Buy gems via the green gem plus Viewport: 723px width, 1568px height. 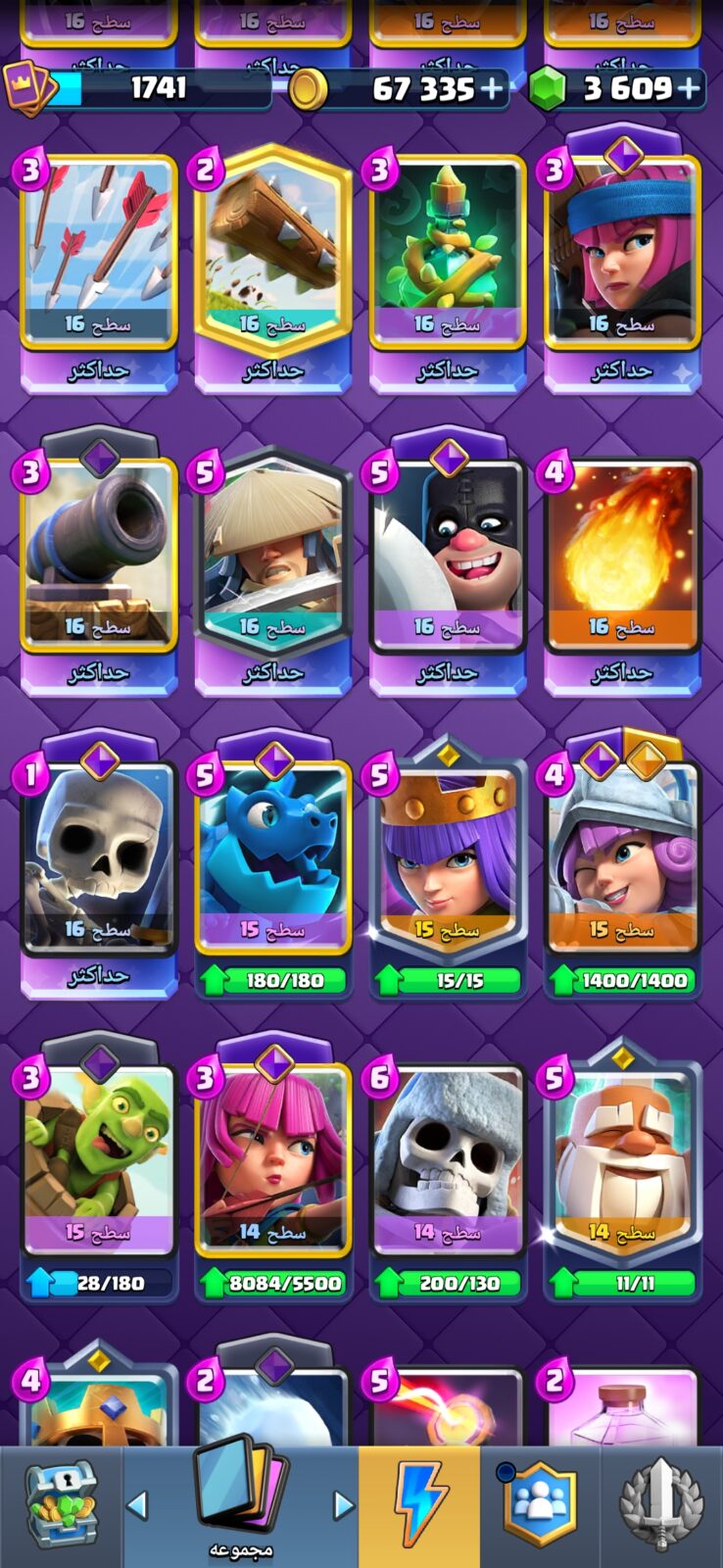pos(689,89)
